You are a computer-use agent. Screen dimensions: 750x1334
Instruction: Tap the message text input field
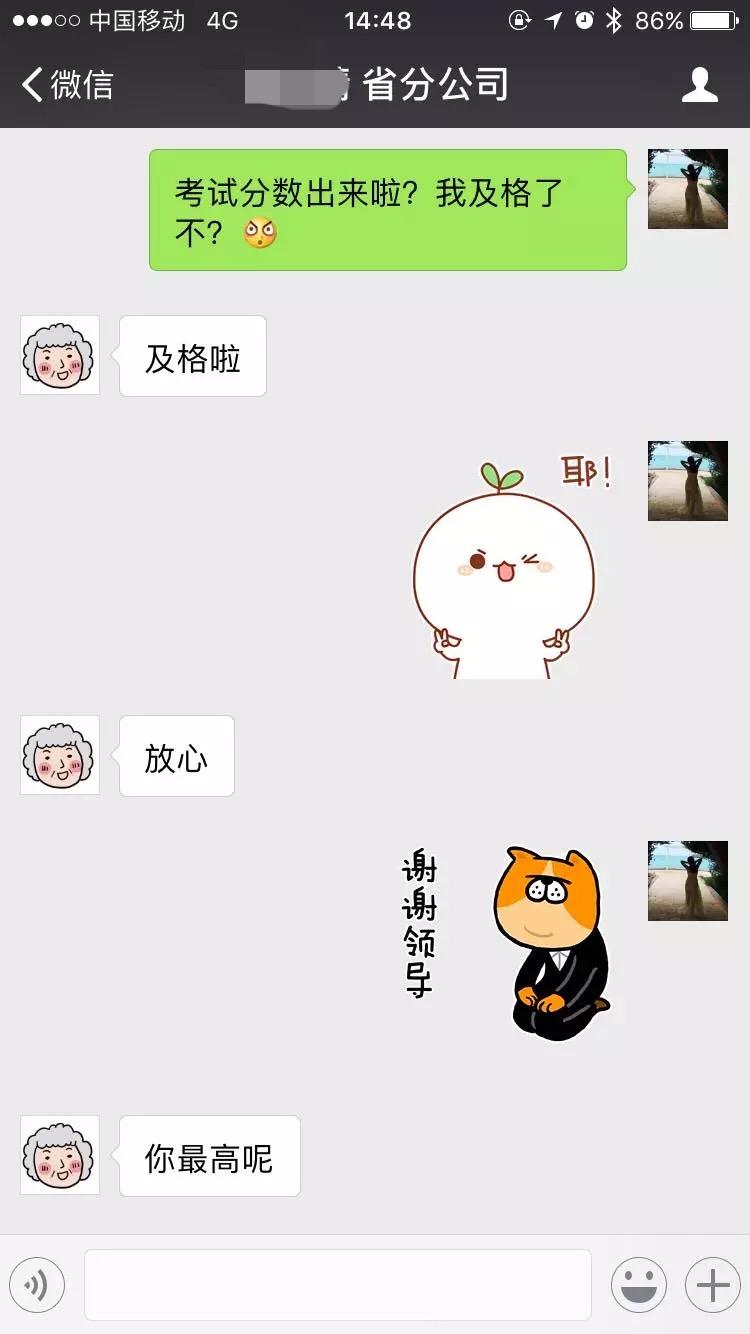click(x=337, y=1285)
